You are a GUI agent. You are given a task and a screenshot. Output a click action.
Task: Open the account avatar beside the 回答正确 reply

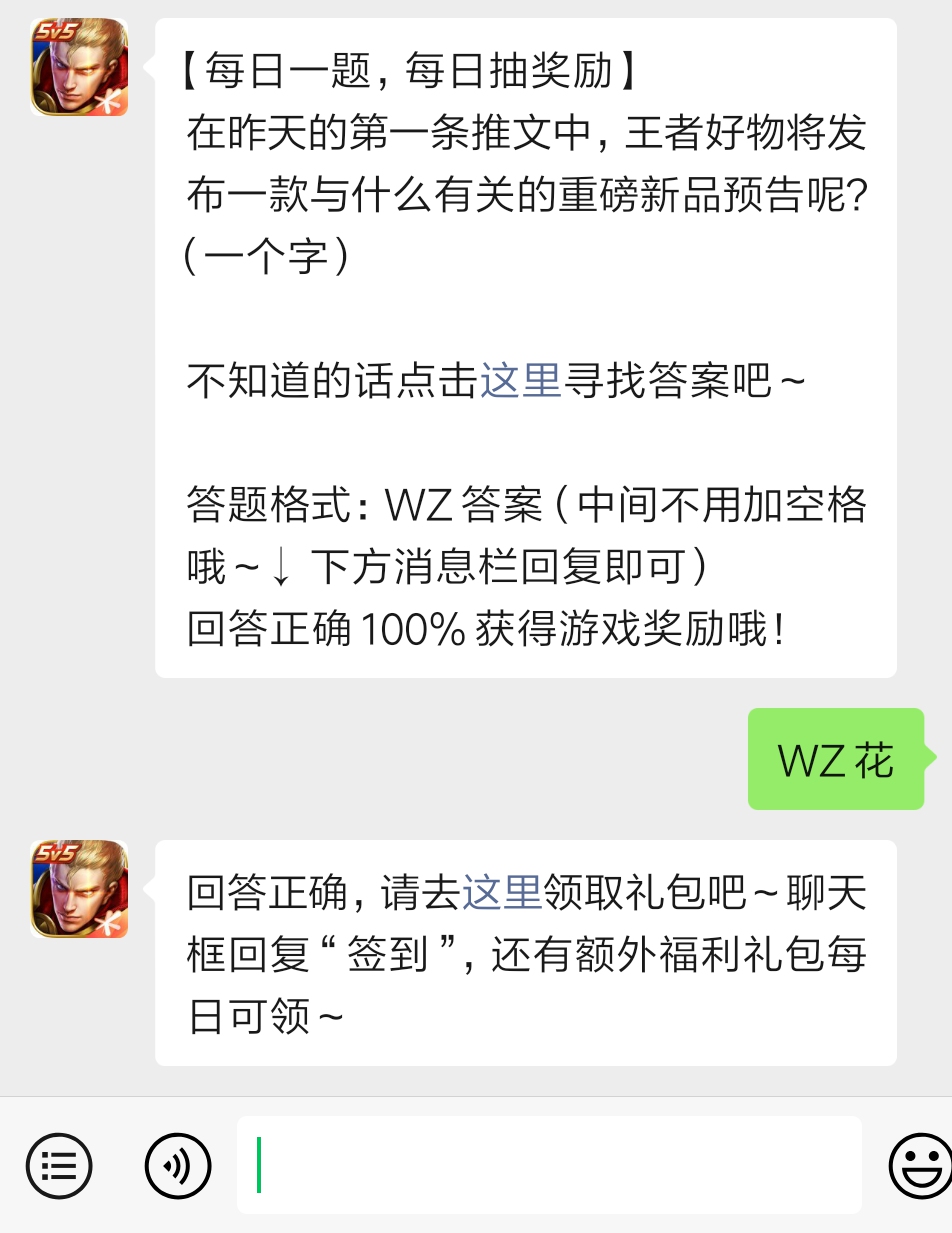[x=79, y=889]
